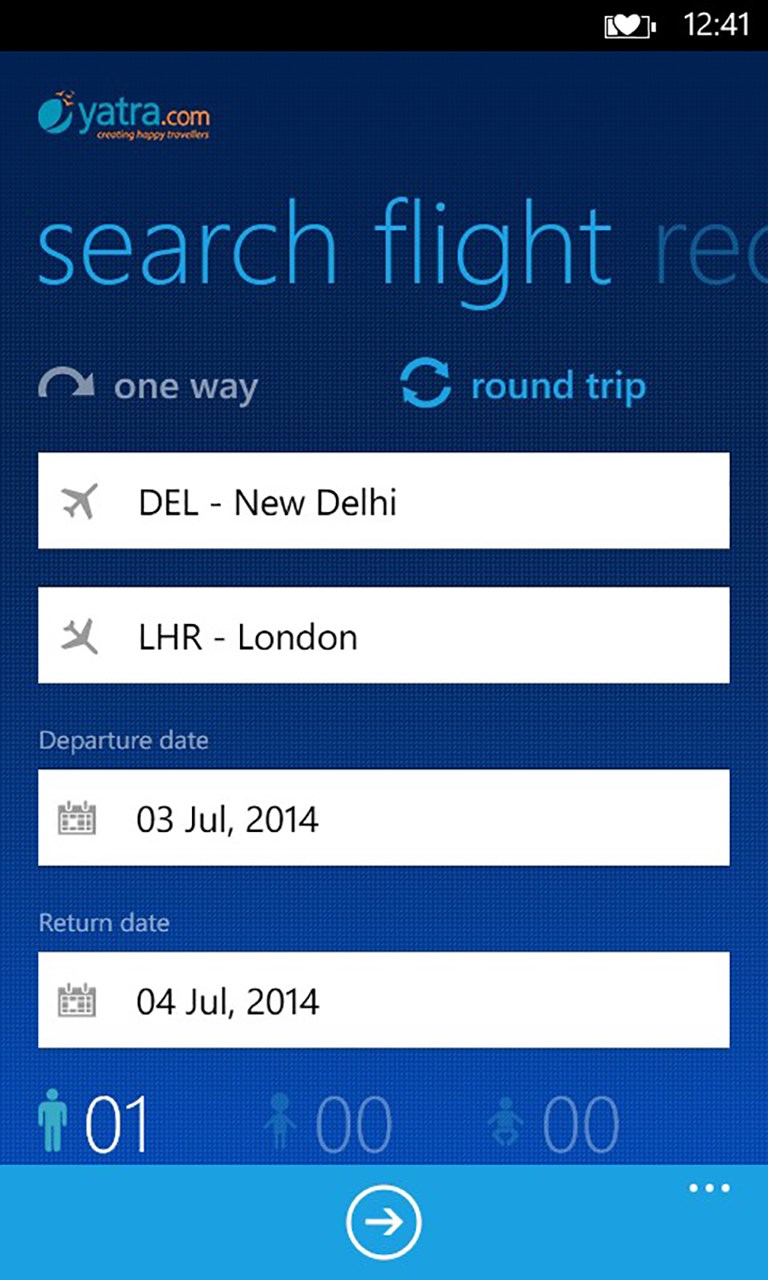Choose the round trip option

(524, 387)
